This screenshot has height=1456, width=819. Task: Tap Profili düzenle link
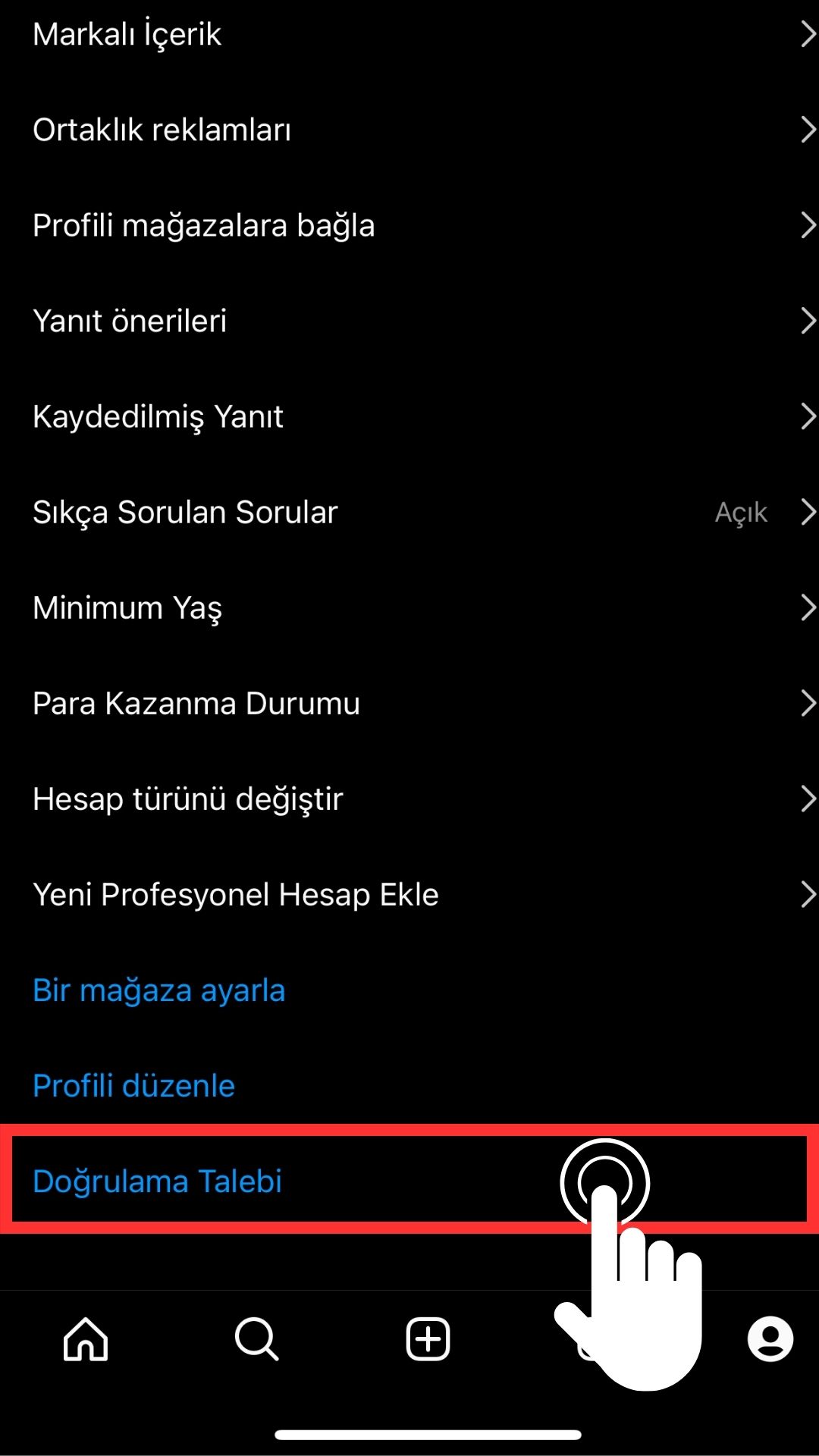click(134, 1086)
